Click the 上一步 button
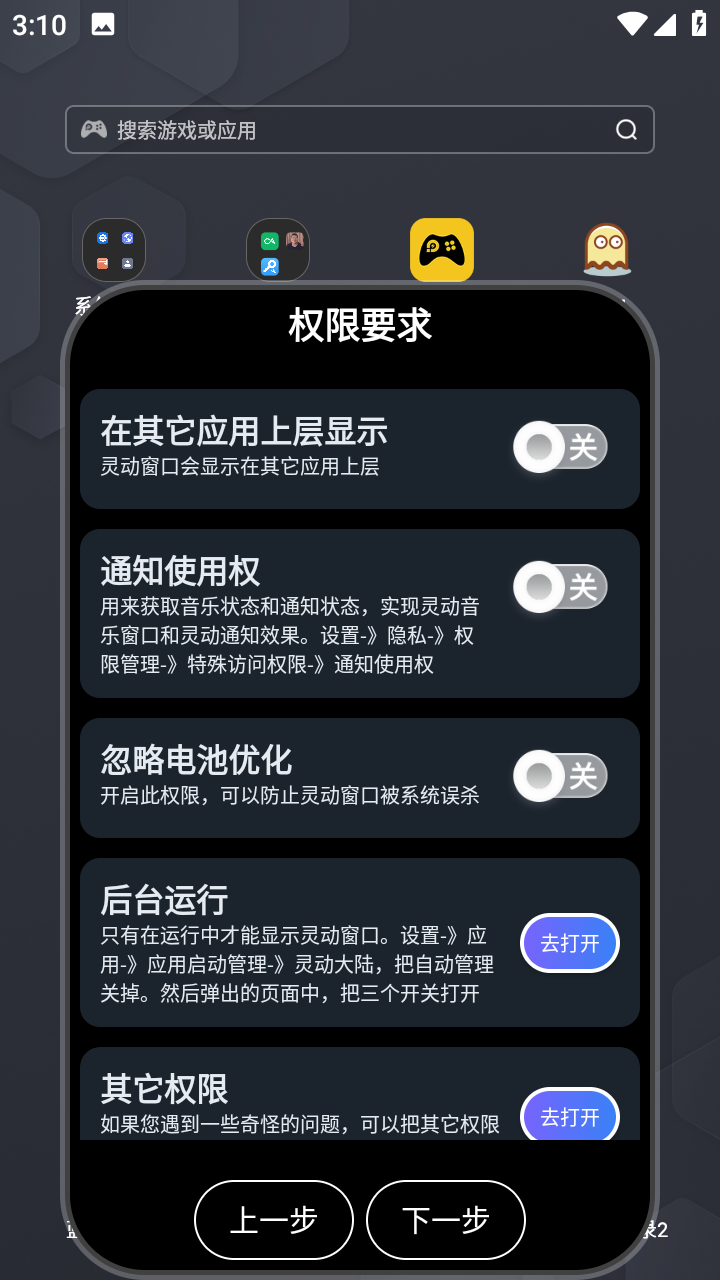Image resolution: width=720 pixels, height=1280 pixels. (273, 1219)
